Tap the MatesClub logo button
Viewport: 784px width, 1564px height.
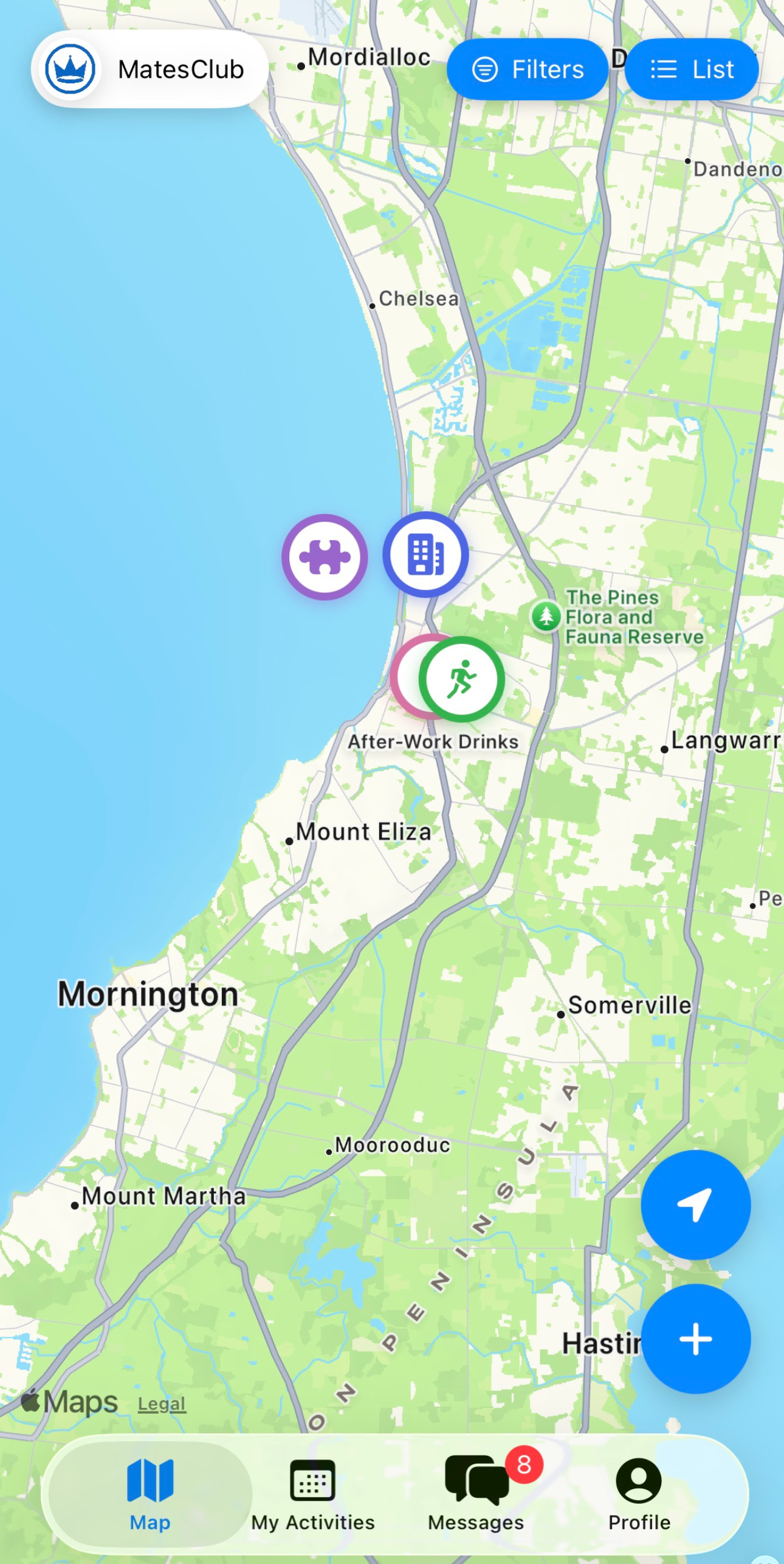pos(70,69)
